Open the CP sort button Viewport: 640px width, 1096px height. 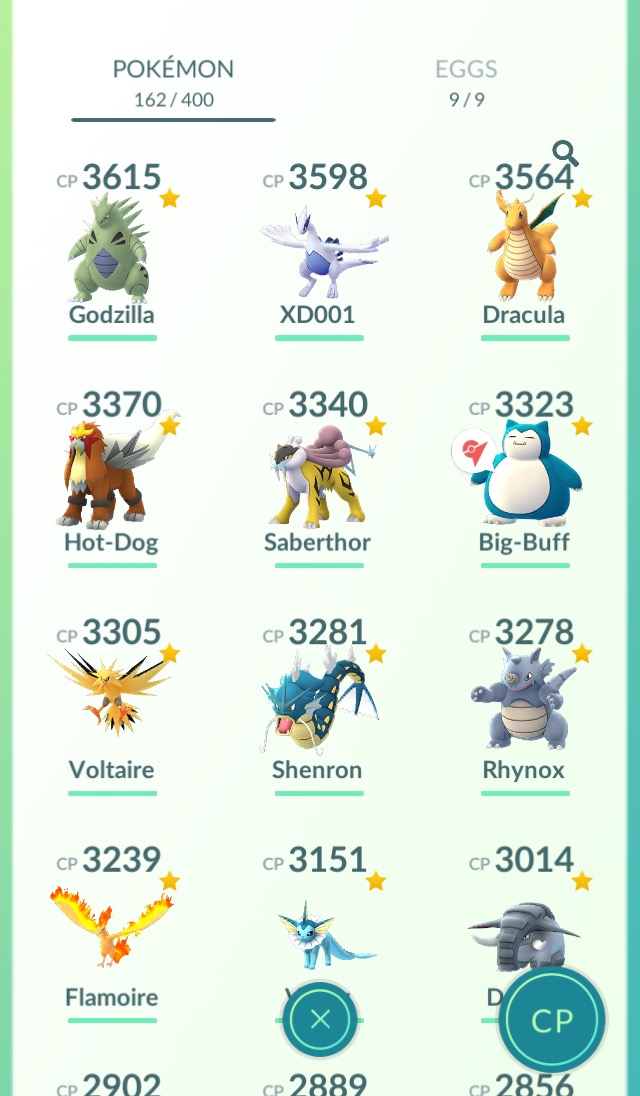(552, 1020)
